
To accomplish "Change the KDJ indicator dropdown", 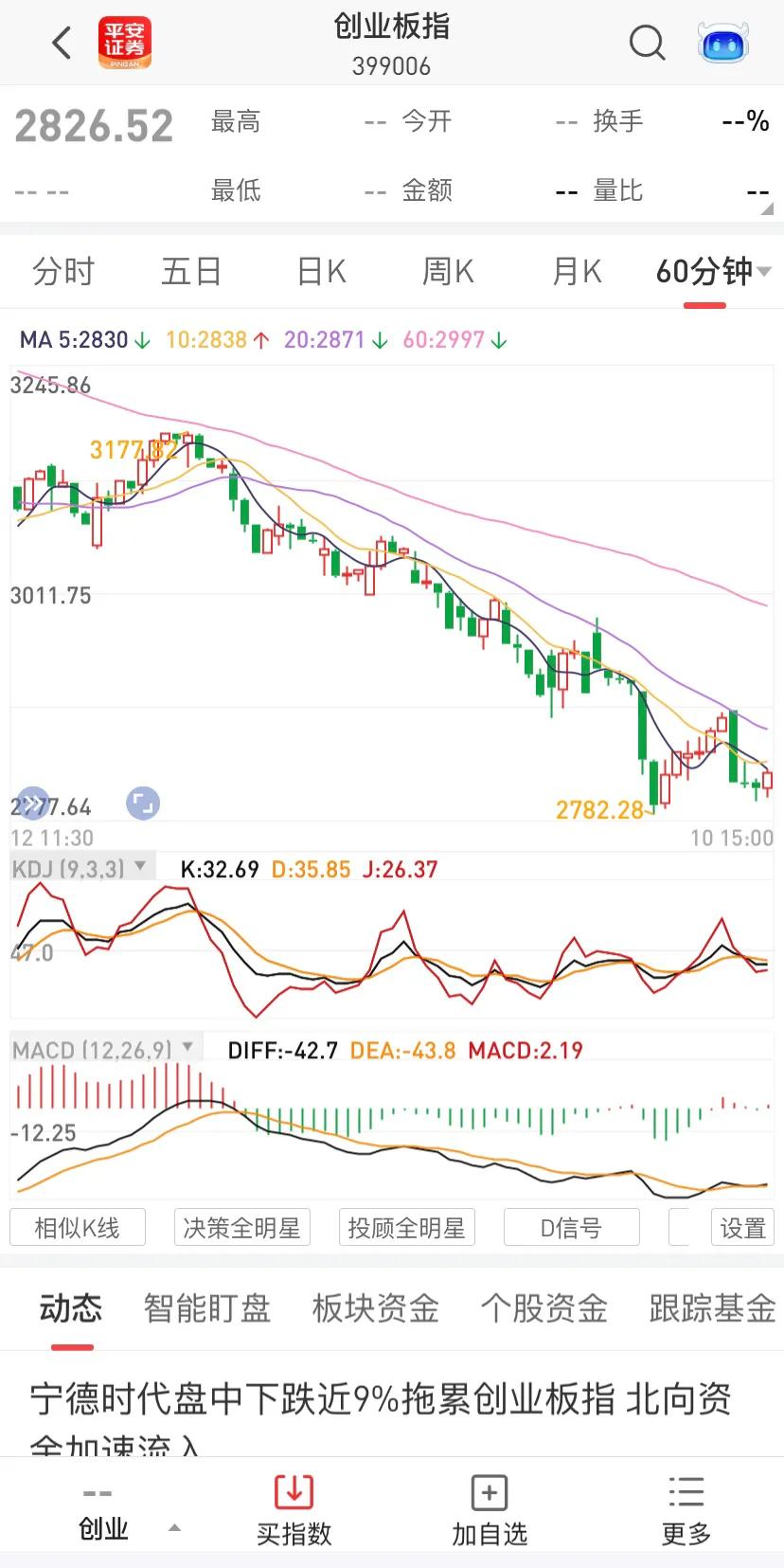I will coord(80,868).
